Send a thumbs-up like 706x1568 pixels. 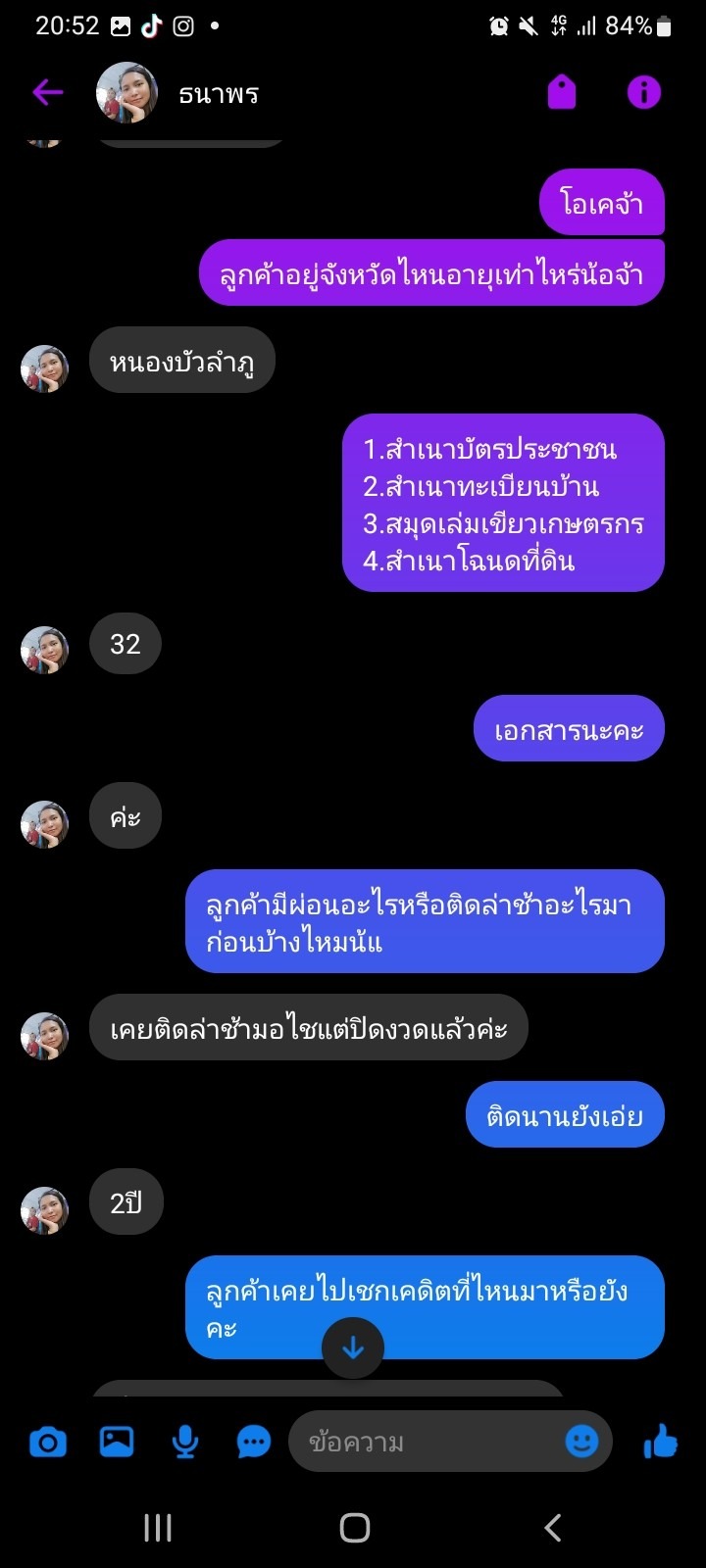tap(661, 1442)
